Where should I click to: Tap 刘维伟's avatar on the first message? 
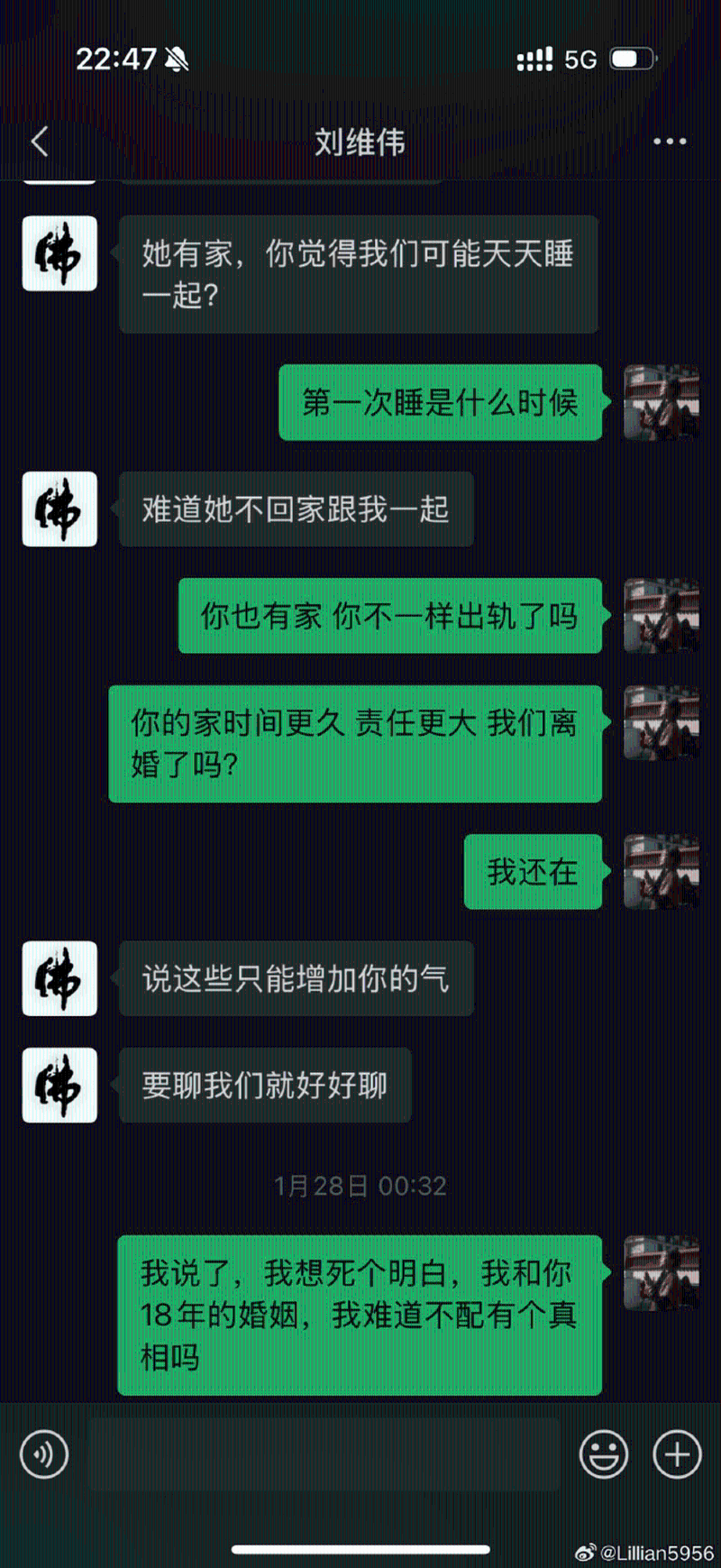pos(59,254)
